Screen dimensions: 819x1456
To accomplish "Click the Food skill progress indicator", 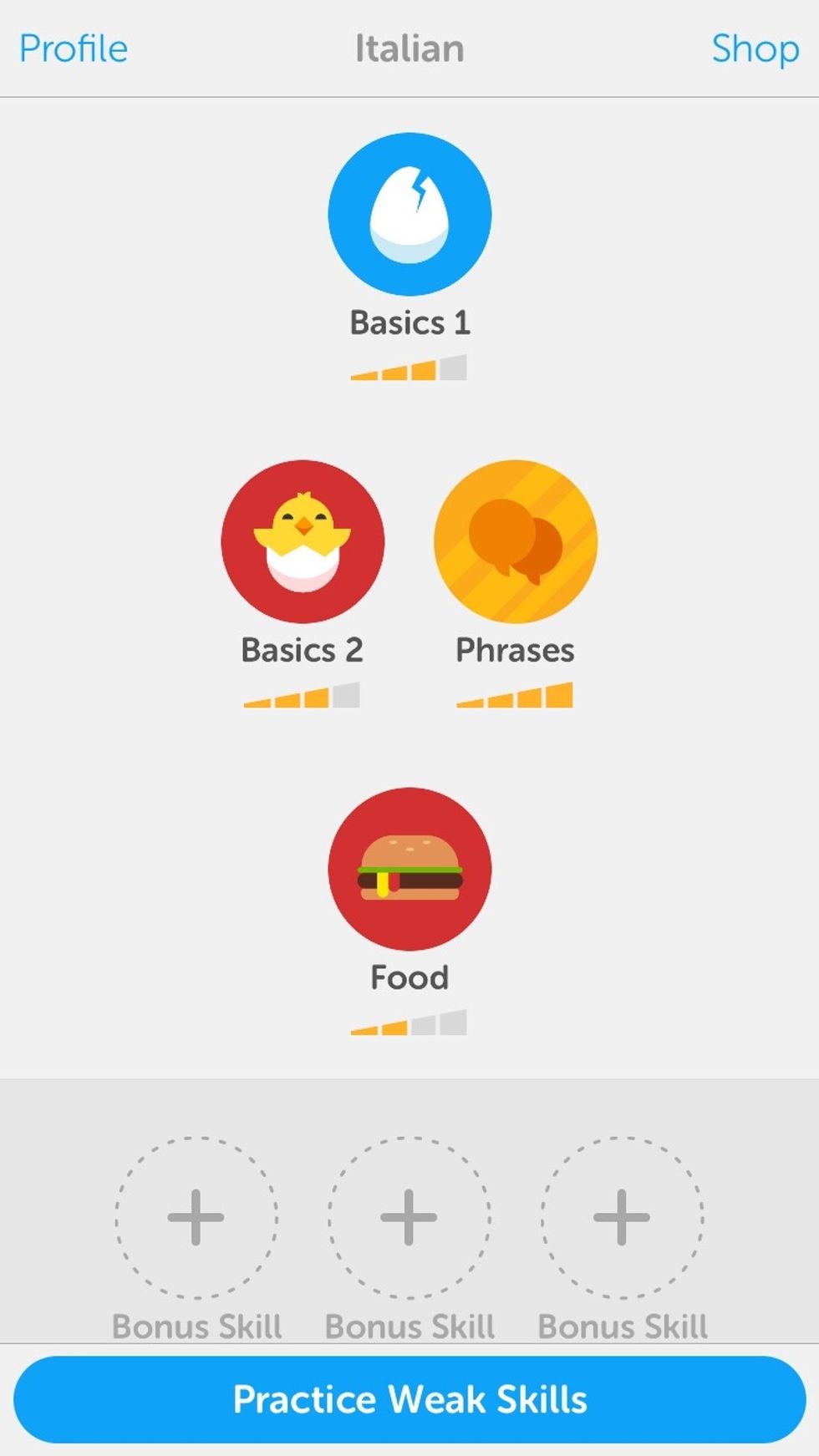I will click(x=409, y=1022).
